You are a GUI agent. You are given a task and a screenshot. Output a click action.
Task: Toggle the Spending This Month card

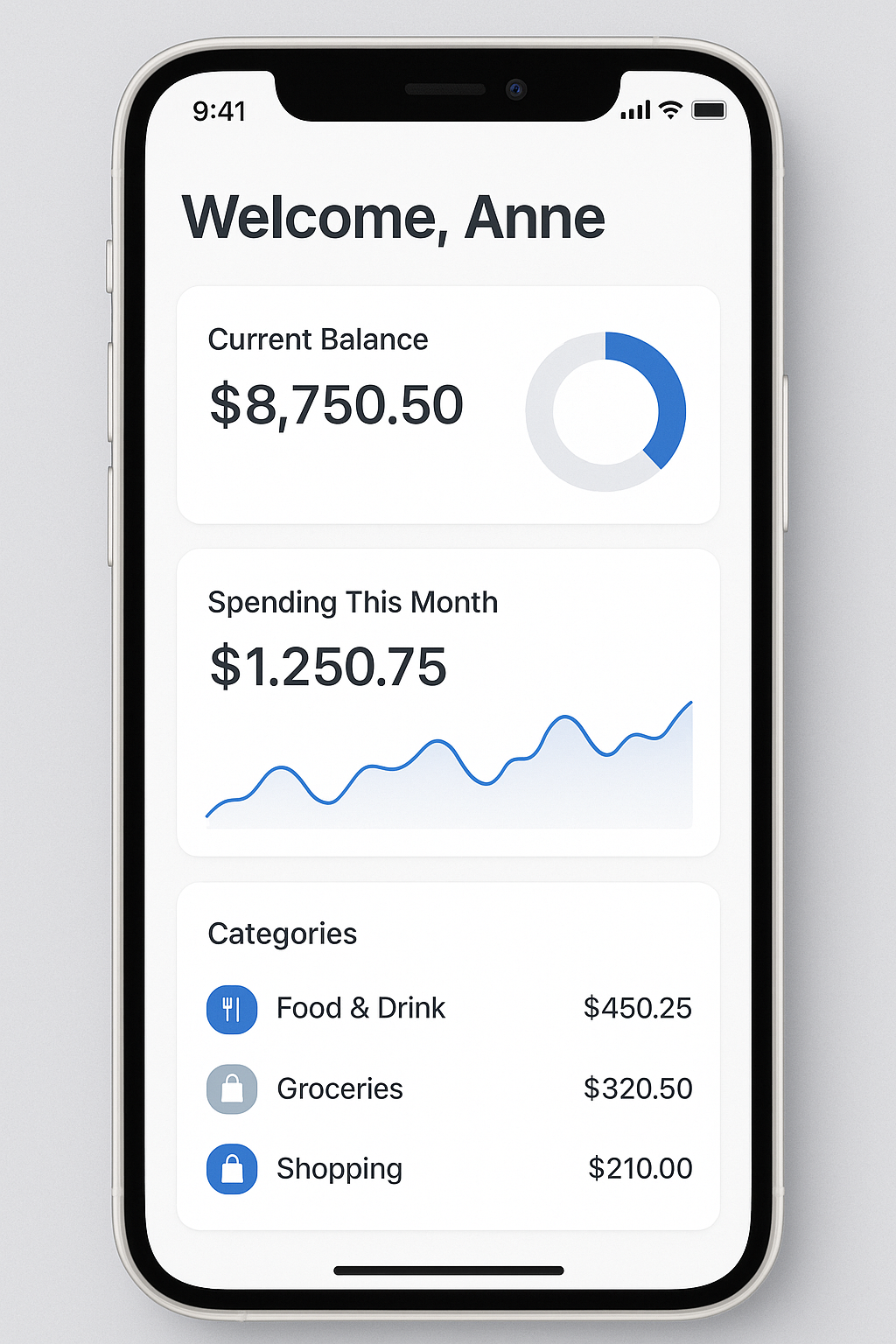[x=448, y=700]
